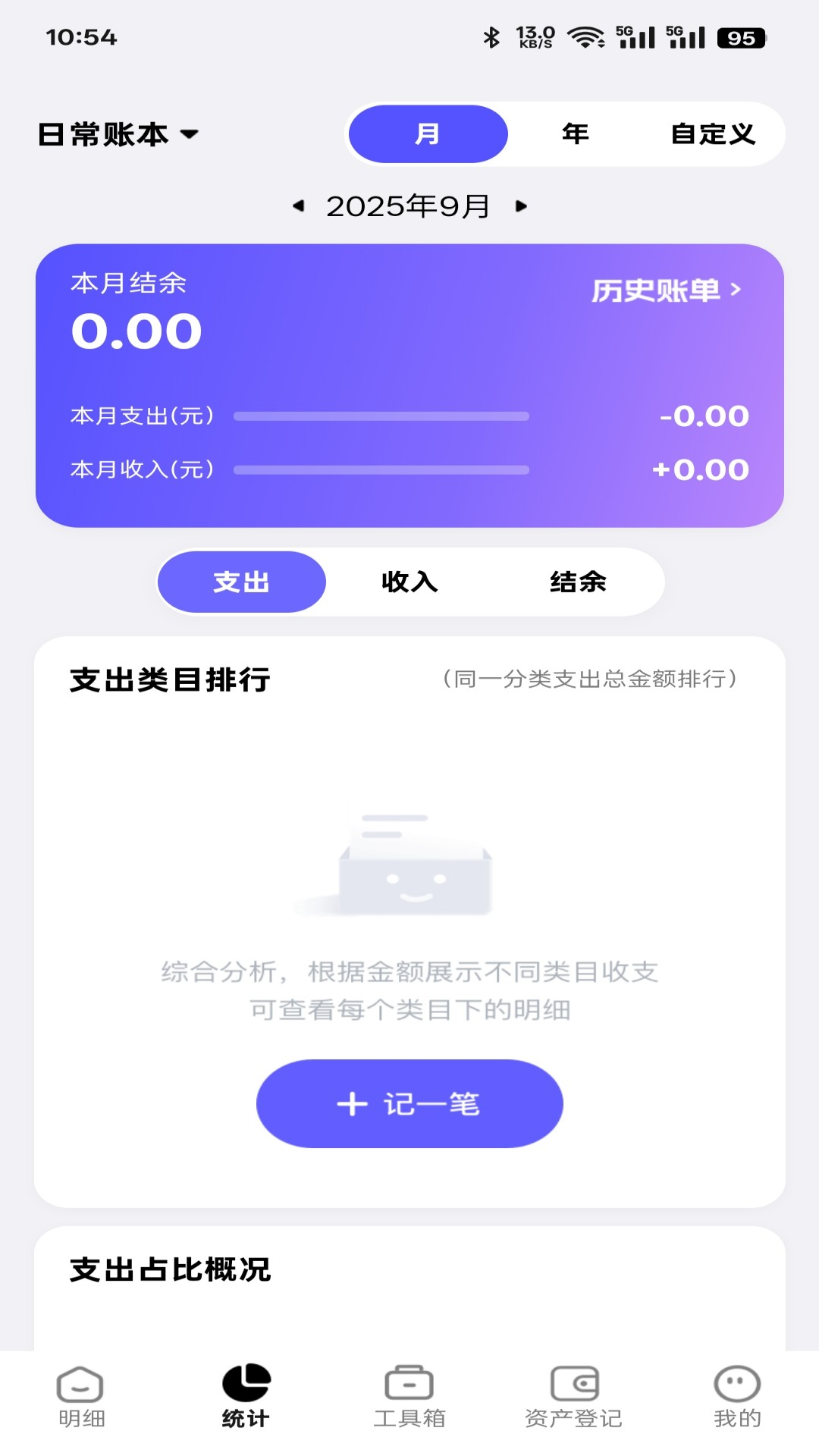Switch to the 收入 statistics tab
This screenshot has width=819, height=1456.
click(x=409, y=582)
